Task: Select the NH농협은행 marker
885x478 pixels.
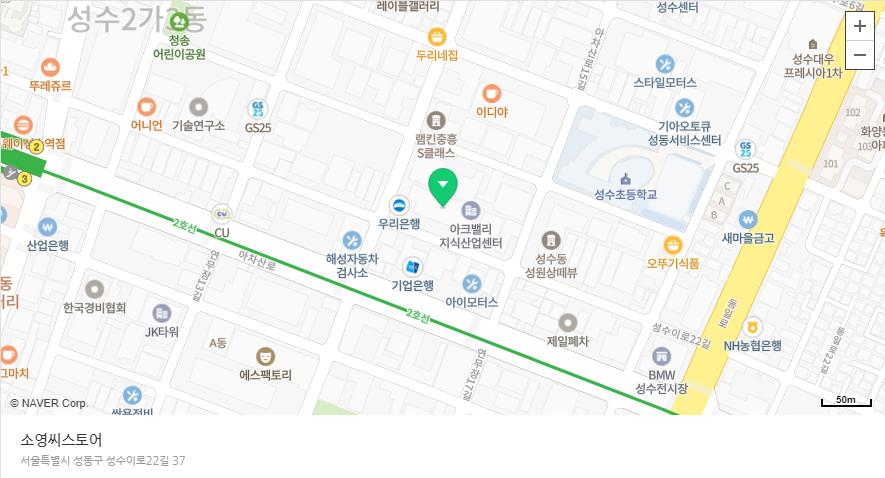Action: [752, 326]
